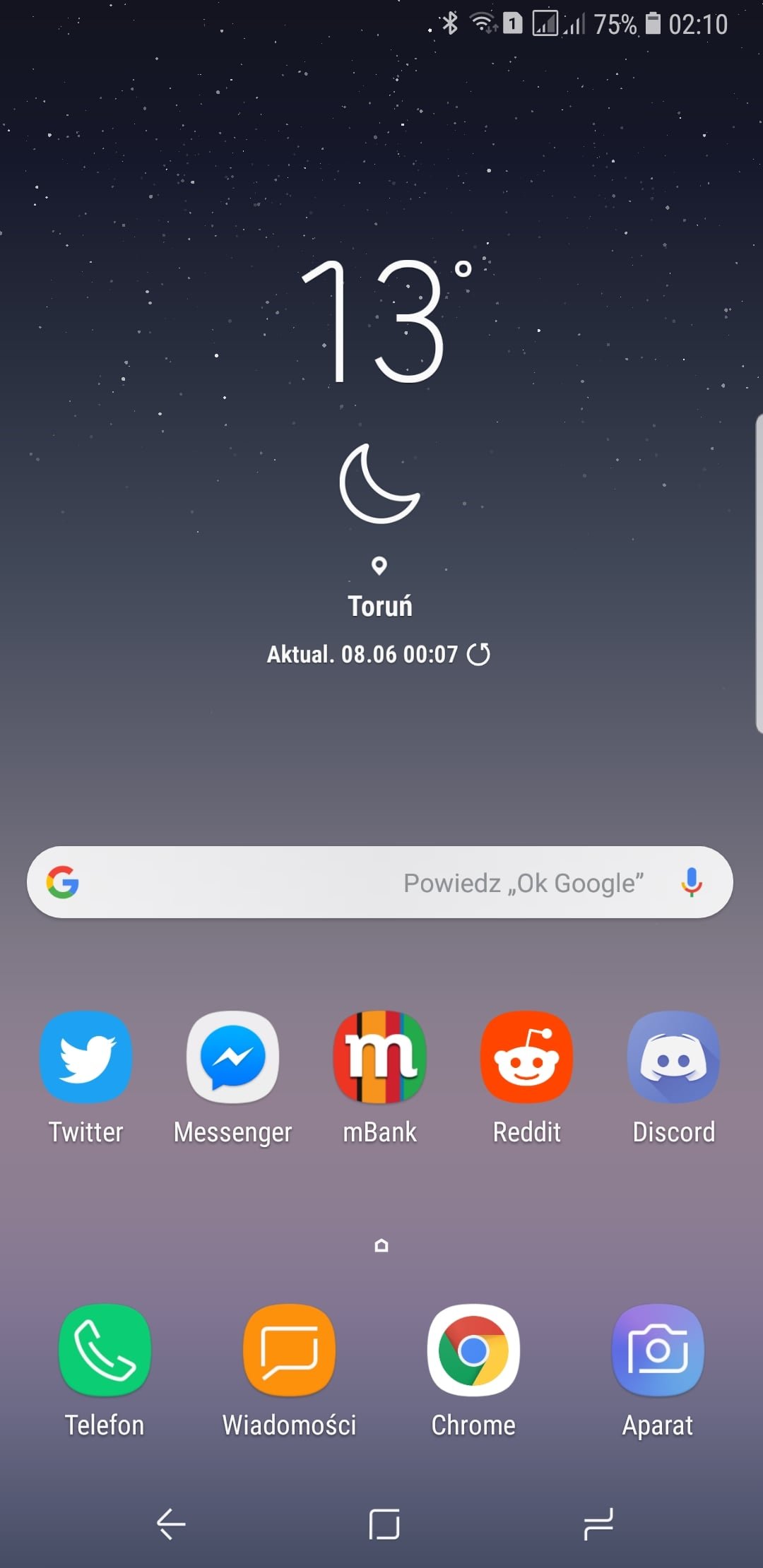This screenshot has height=1568, width=763.
Task: Open Wiadomości messages app
Action: [x=289, y=1350]
